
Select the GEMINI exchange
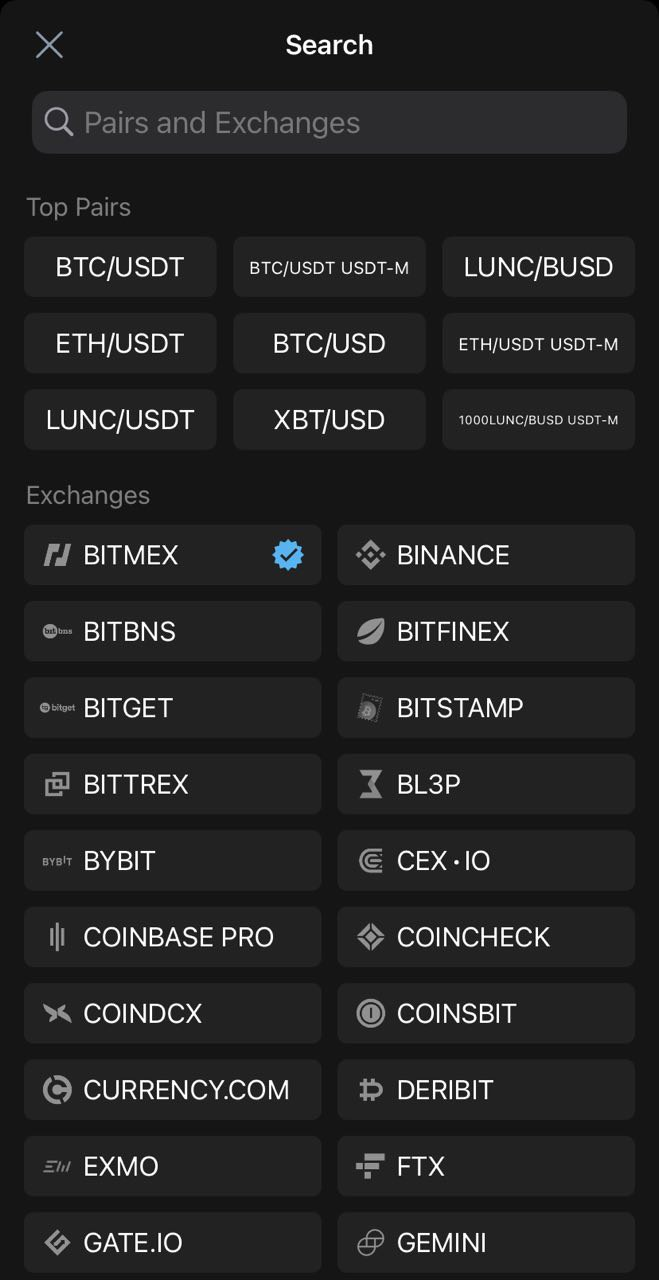tap(486, 1243)
